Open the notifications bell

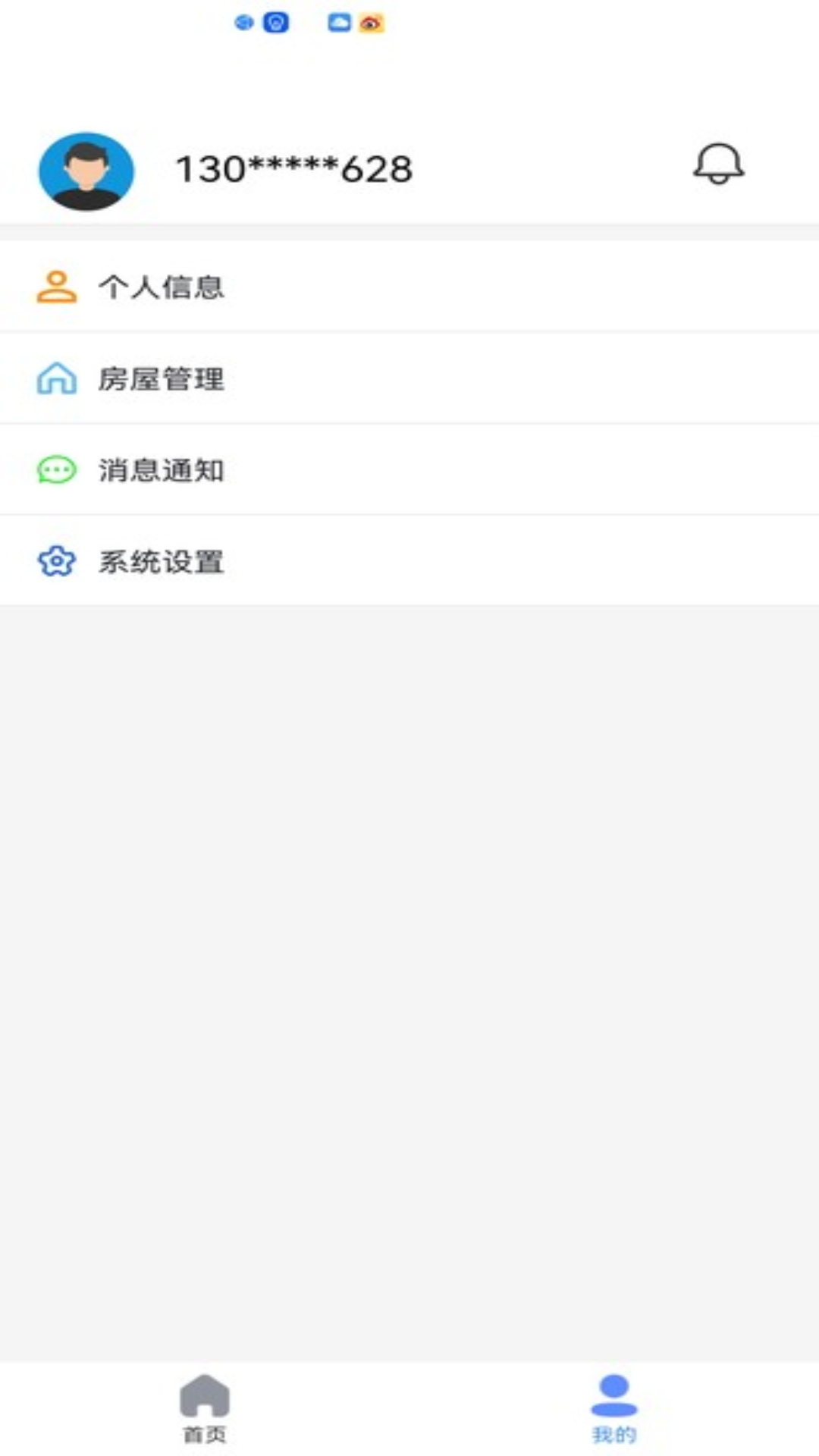point(718,164)
